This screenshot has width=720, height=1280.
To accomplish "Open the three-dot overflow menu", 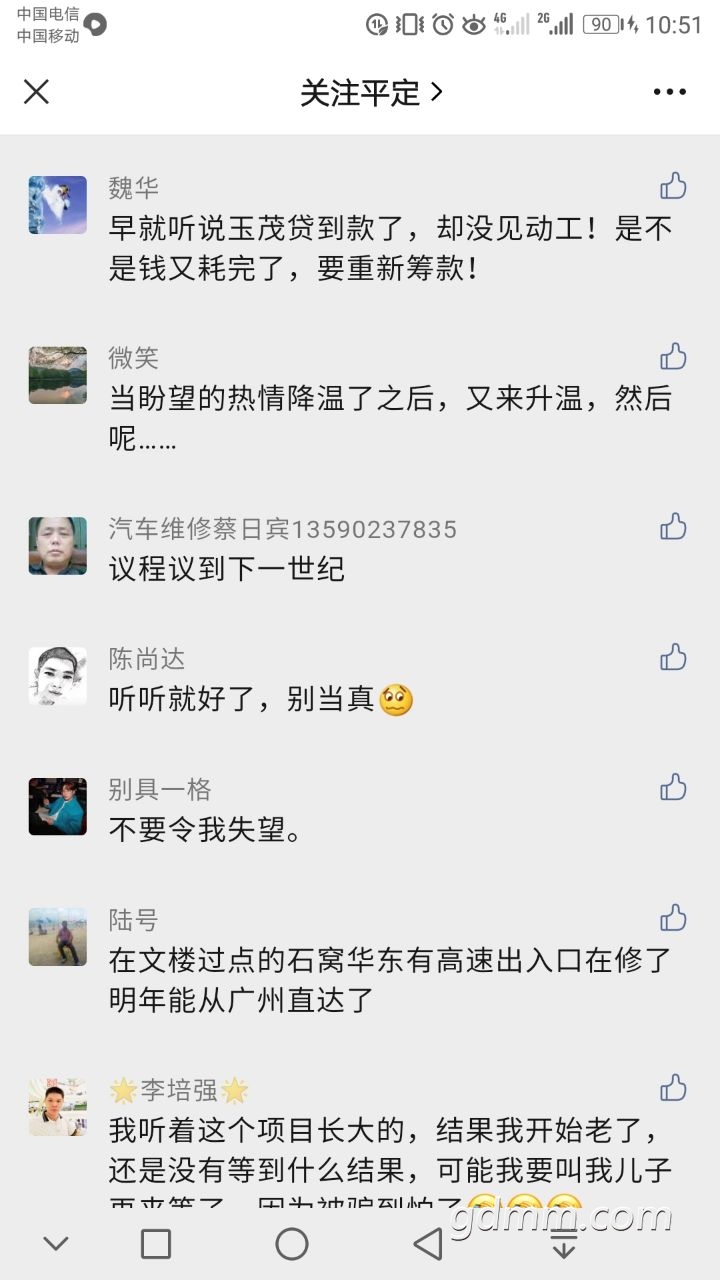I will tap(669, 92).
